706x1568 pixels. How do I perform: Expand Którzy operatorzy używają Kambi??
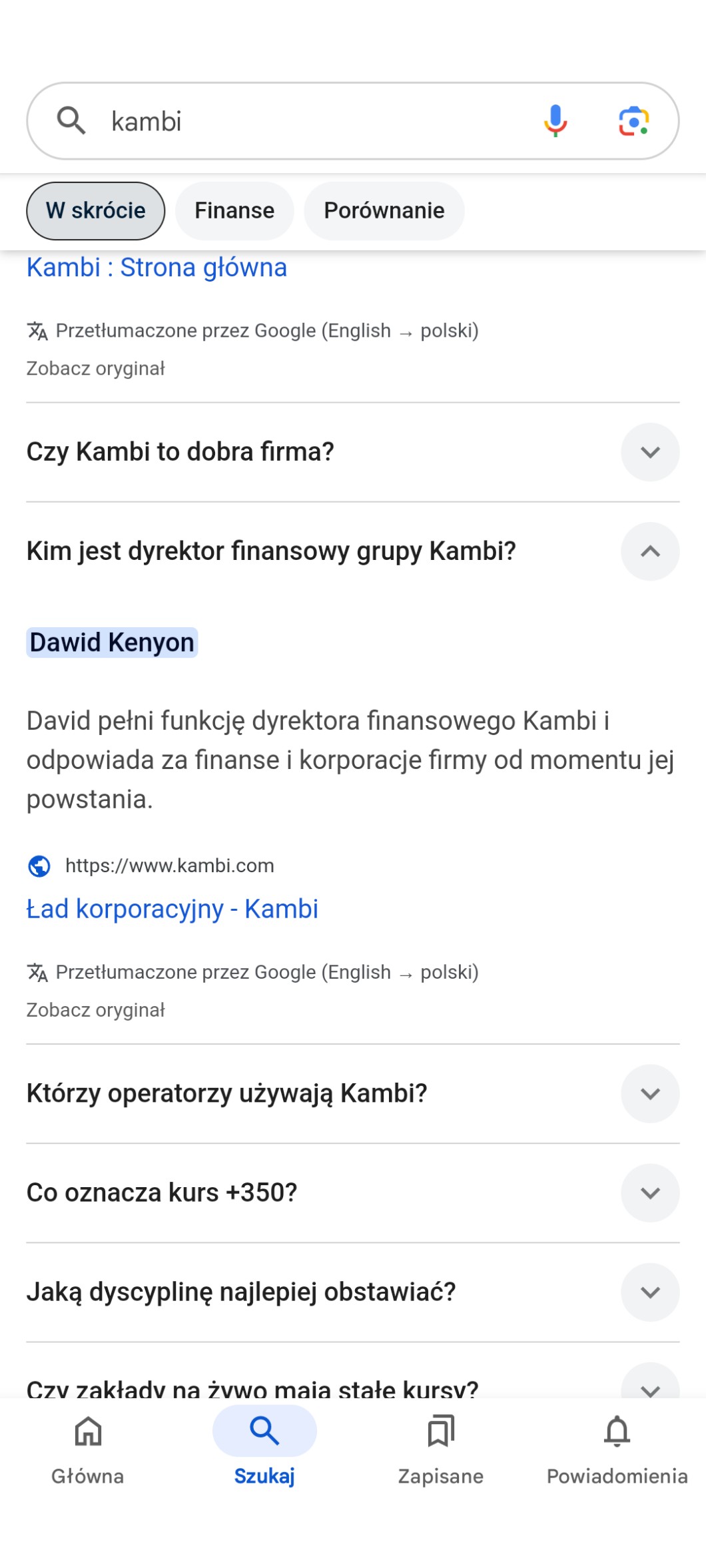[650, 1093]
